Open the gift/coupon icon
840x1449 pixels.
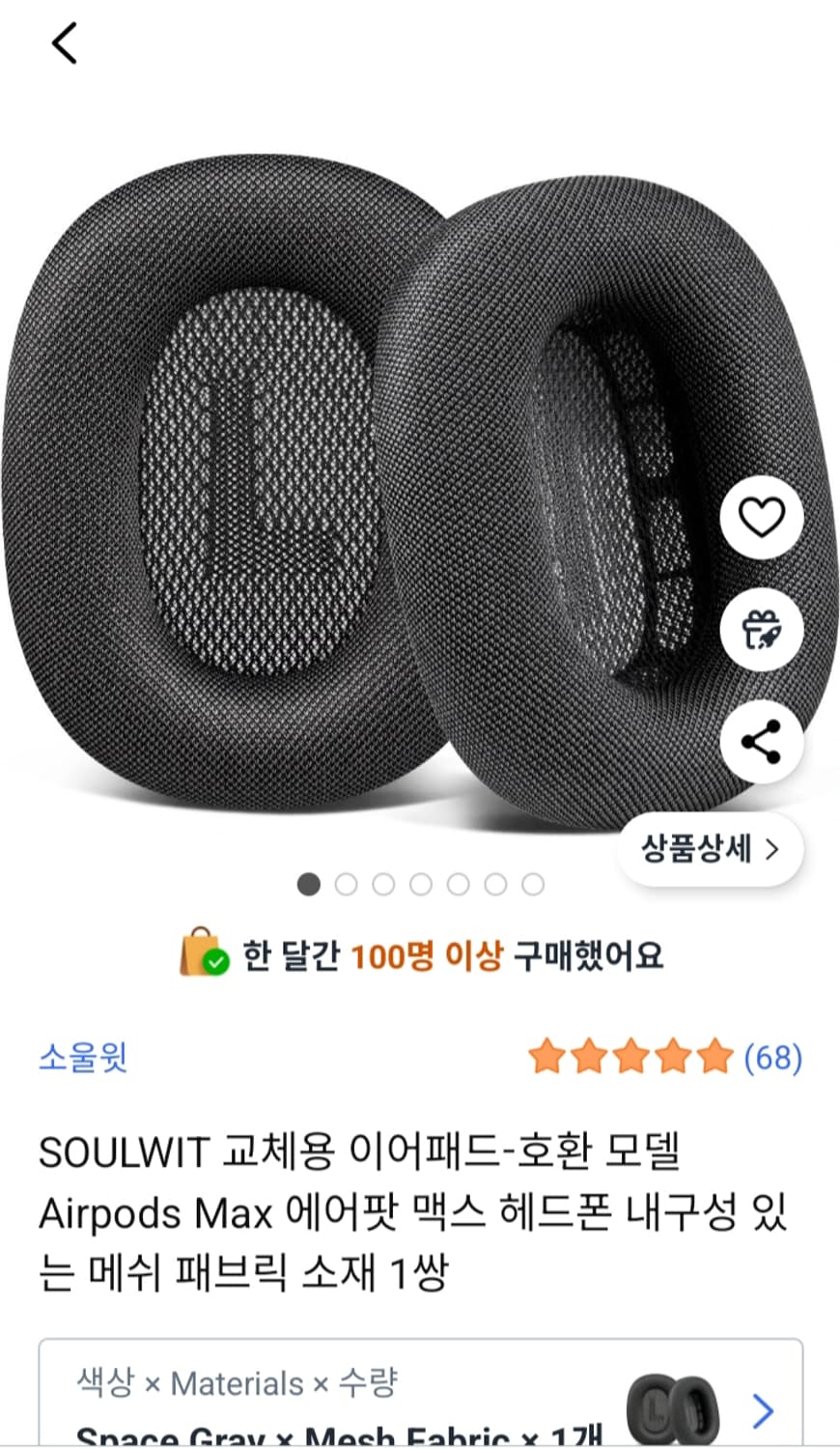[761, 629]
